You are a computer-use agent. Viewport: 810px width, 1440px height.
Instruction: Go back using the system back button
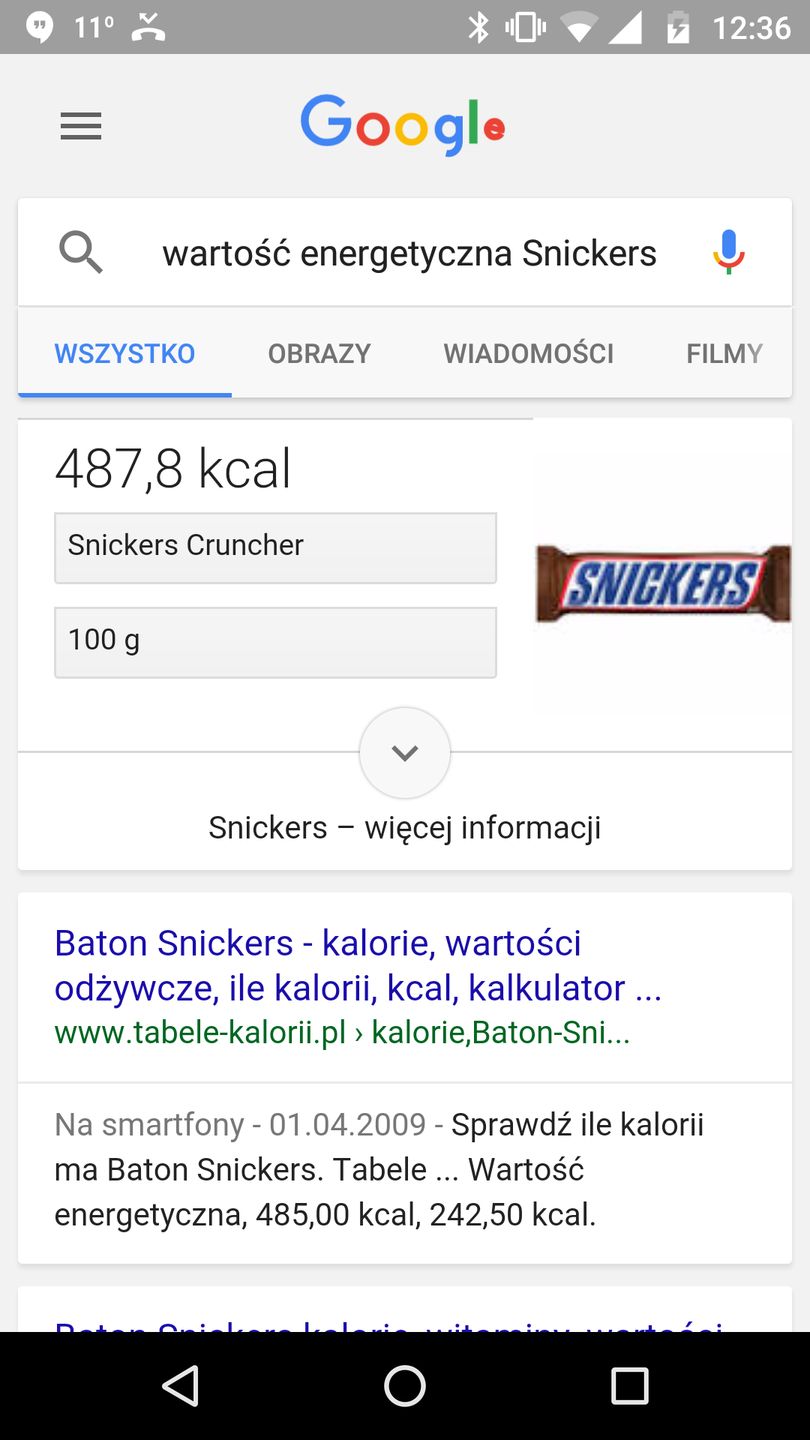181,1386
